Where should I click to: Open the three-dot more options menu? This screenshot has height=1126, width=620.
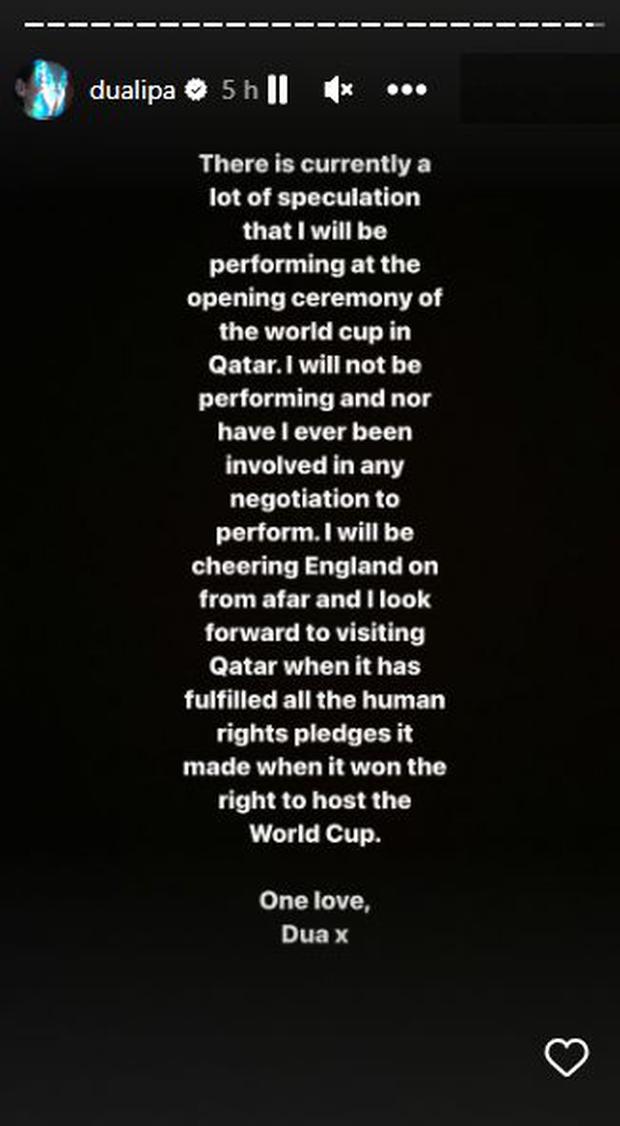(x=407, y=91)
